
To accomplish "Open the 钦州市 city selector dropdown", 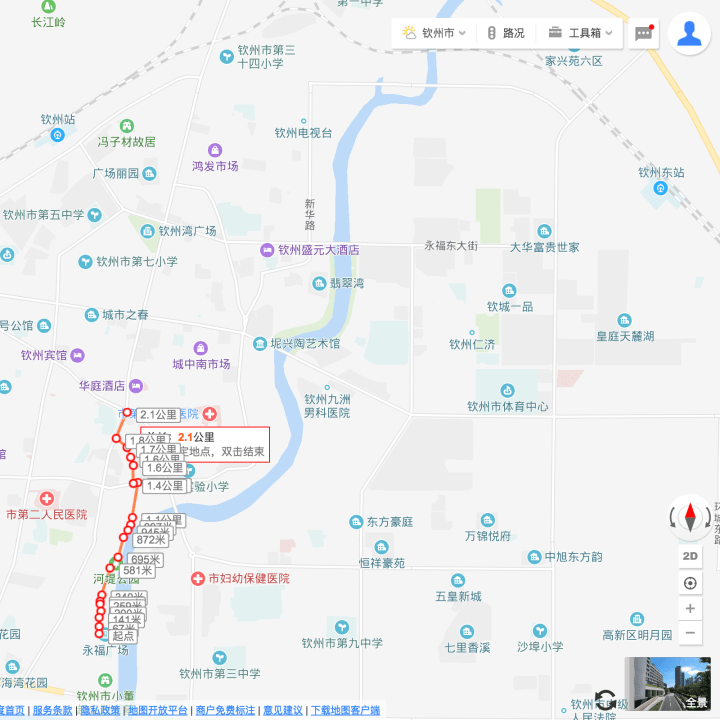I will click(x=434, y=33).
